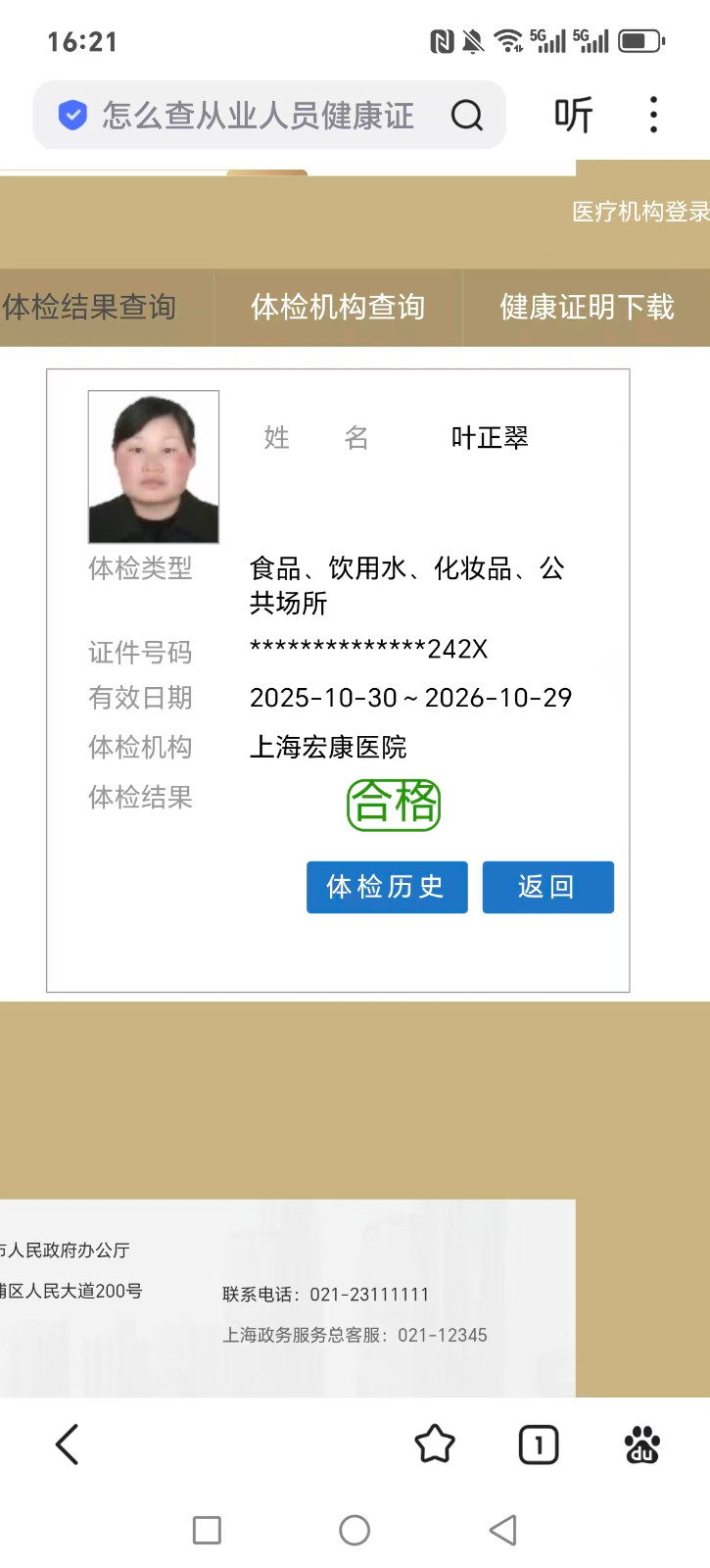Image resolution: width=710 pixels, height=1568 pixels.
Task: Tap the search magnifier icon
Action: coord(466,116)
